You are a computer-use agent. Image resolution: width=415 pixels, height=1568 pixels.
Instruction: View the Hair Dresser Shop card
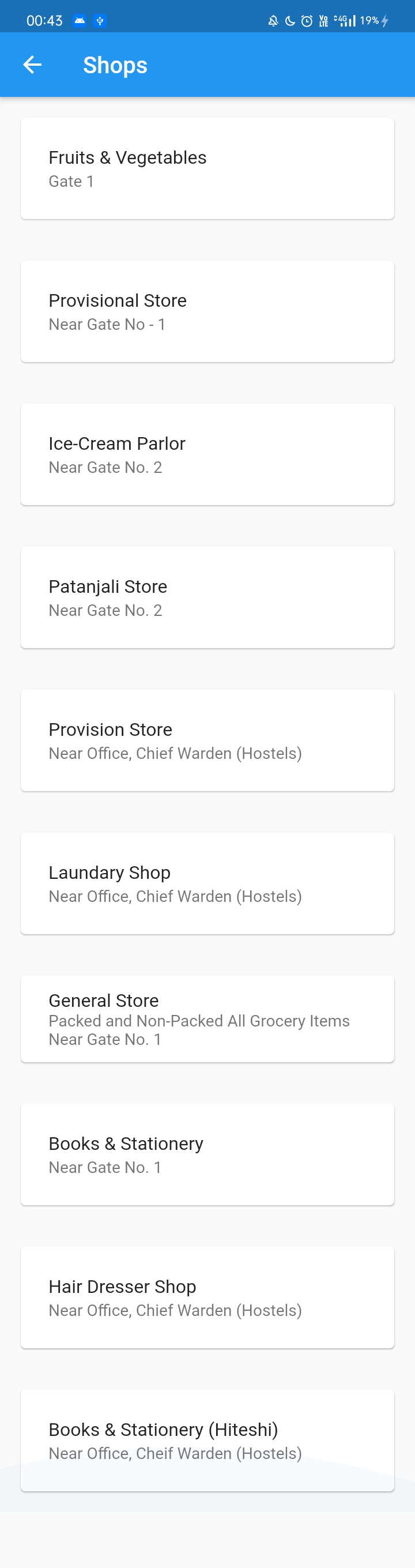coord(207,1297)
